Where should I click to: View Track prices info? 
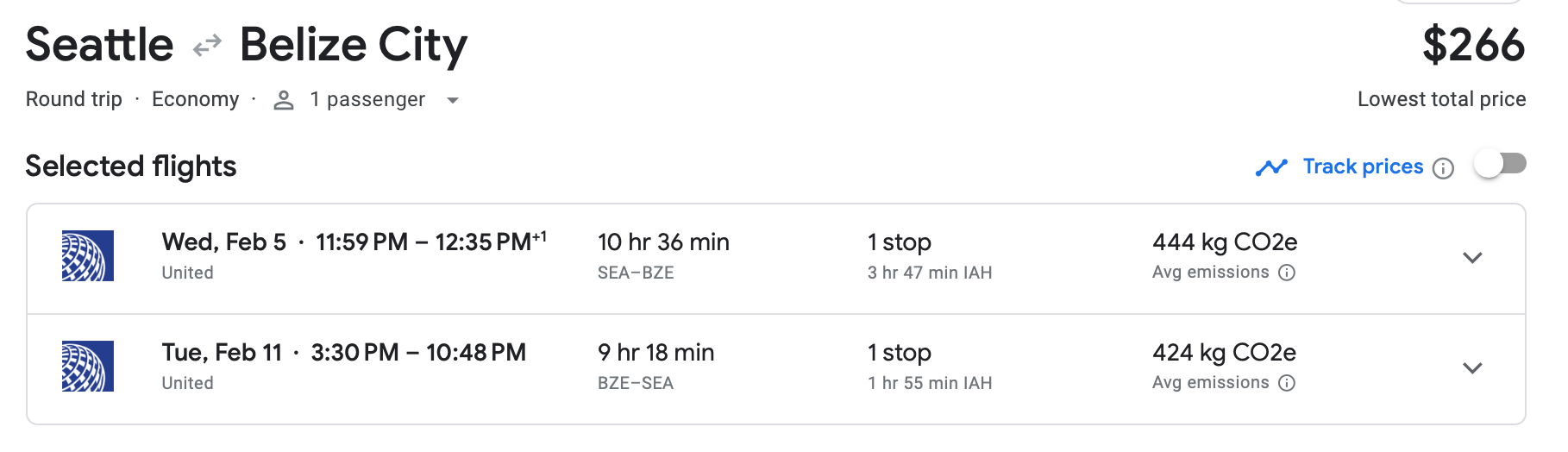[1443, 168]
